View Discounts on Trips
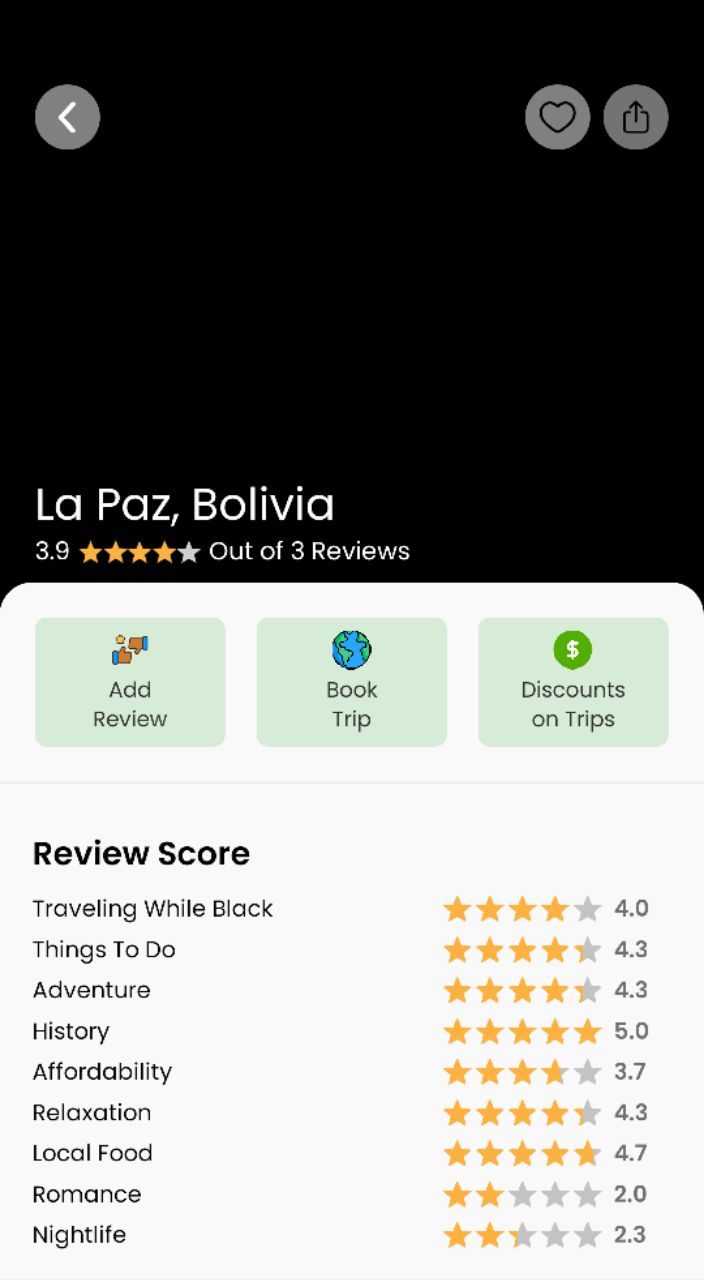This screenshot has height=1280, width=704. tap(573, 682)
